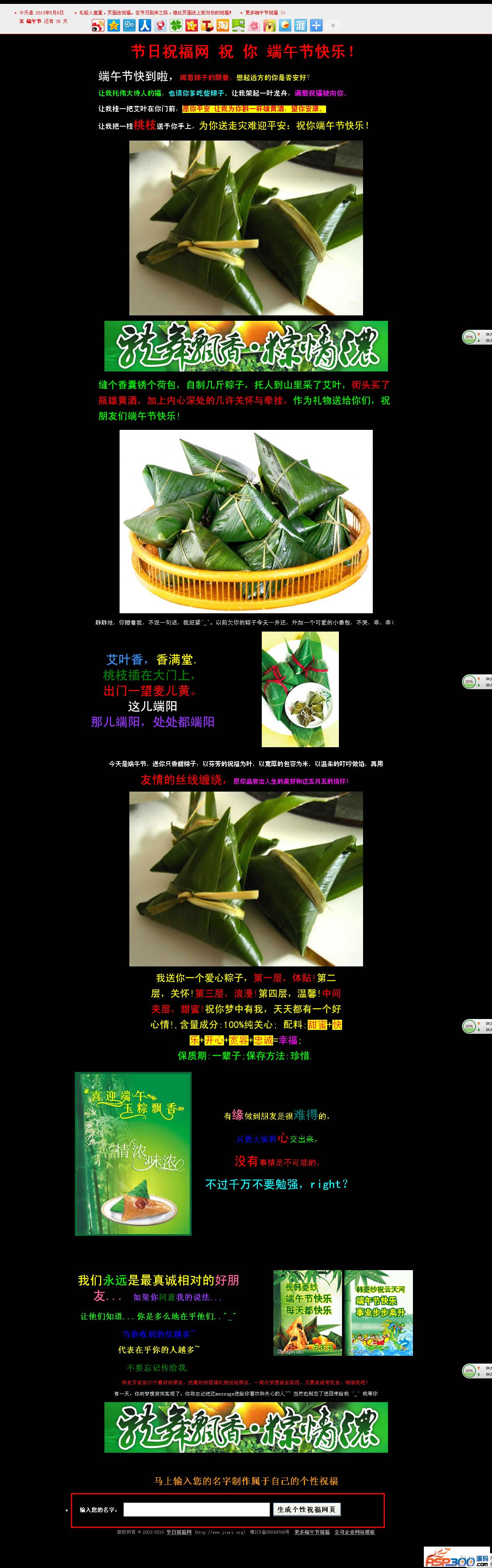Open 更多端午节祝福 footer link
Viewport: 492px width, 1568px height.
[312, 1532]
